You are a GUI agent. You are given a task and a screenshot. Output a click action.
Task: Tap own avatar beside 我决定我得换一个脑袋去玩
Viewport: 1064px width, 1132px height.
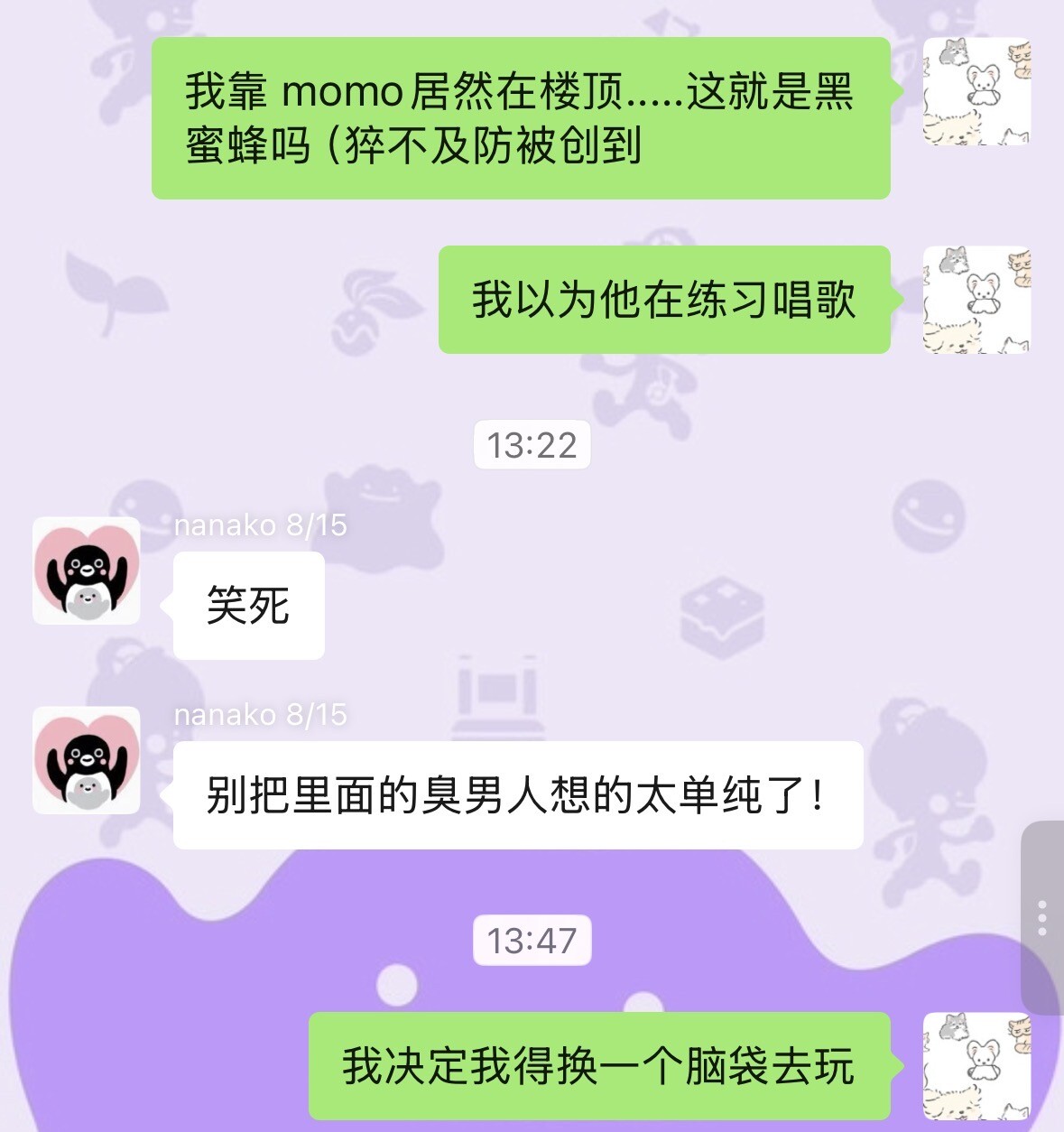(976, 1065)
